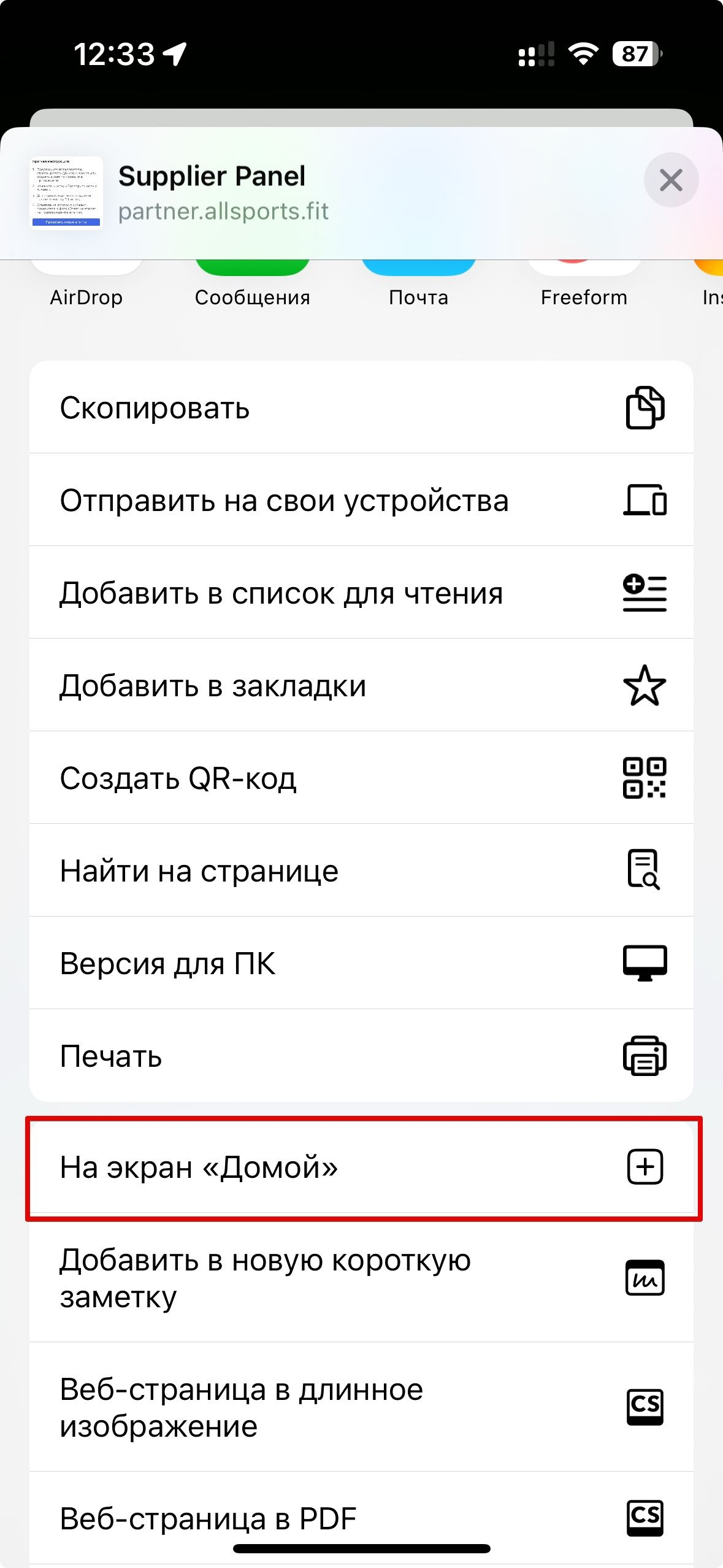The height and width of the screenshot is (1568, 723).
Task: Tap Добавить в закладки
Action: tap(361, 686)
